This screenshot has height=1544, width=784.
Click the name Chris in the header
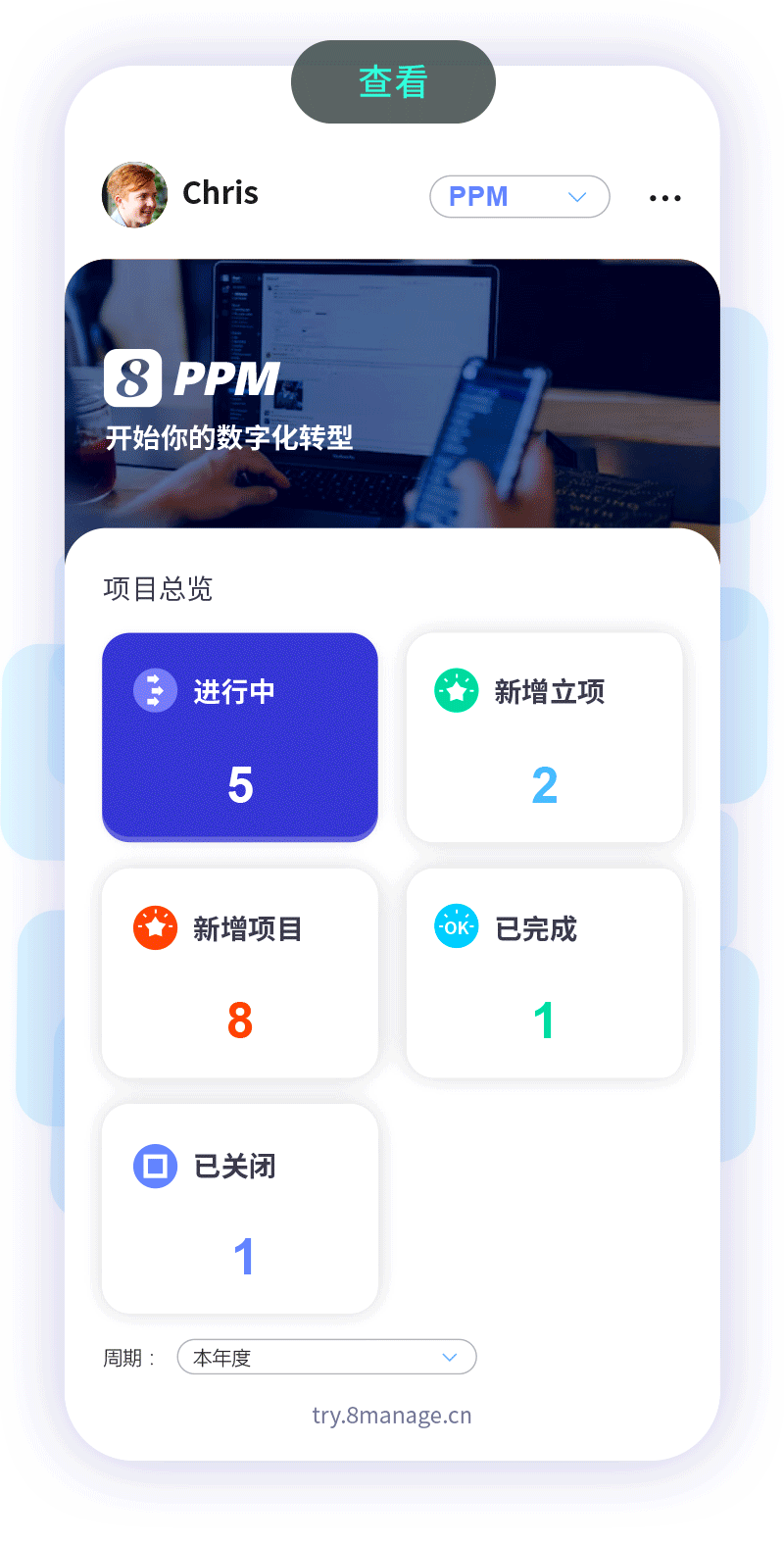[220, 193]
